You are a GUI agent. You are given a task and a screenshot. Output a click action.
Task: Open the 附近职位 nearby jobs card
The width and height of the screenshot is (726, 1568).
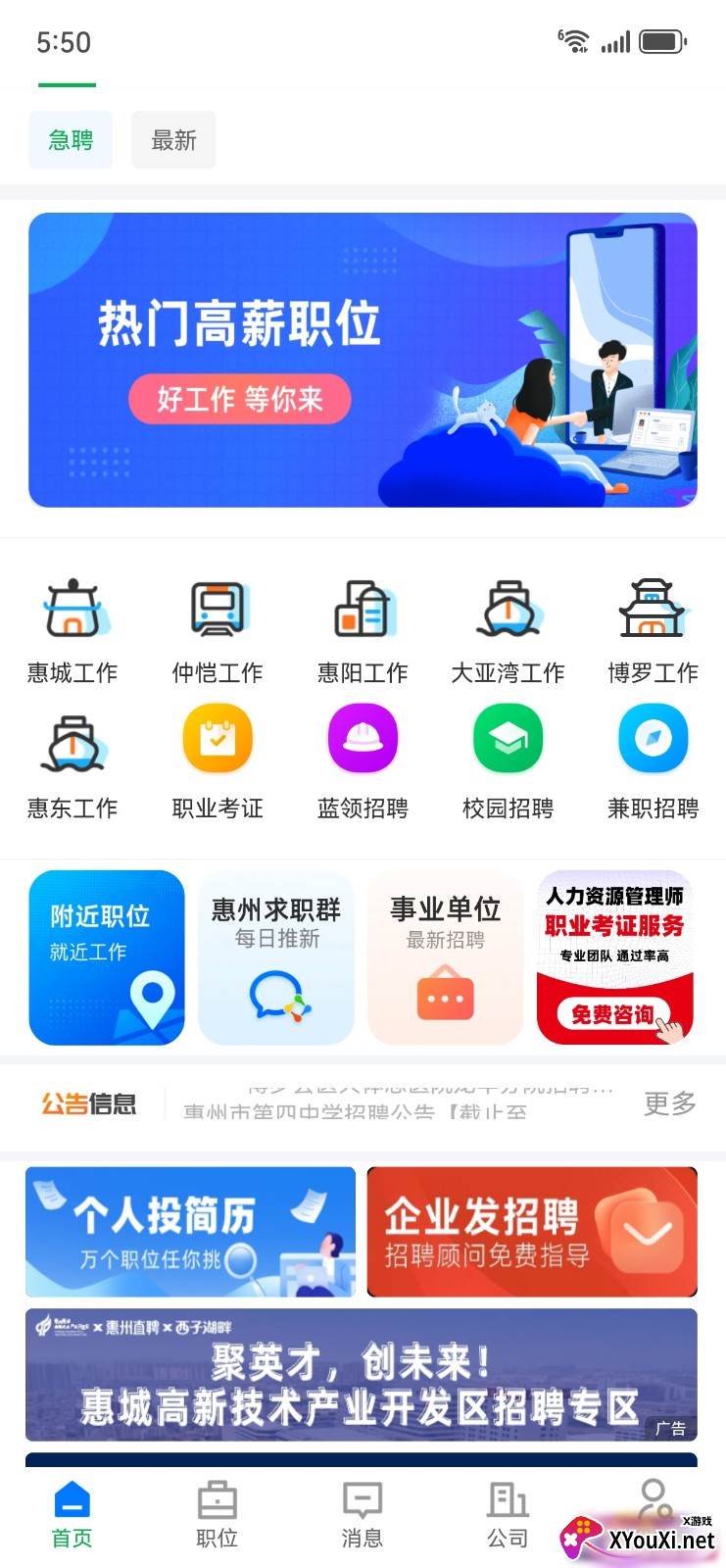click(106, 956)
